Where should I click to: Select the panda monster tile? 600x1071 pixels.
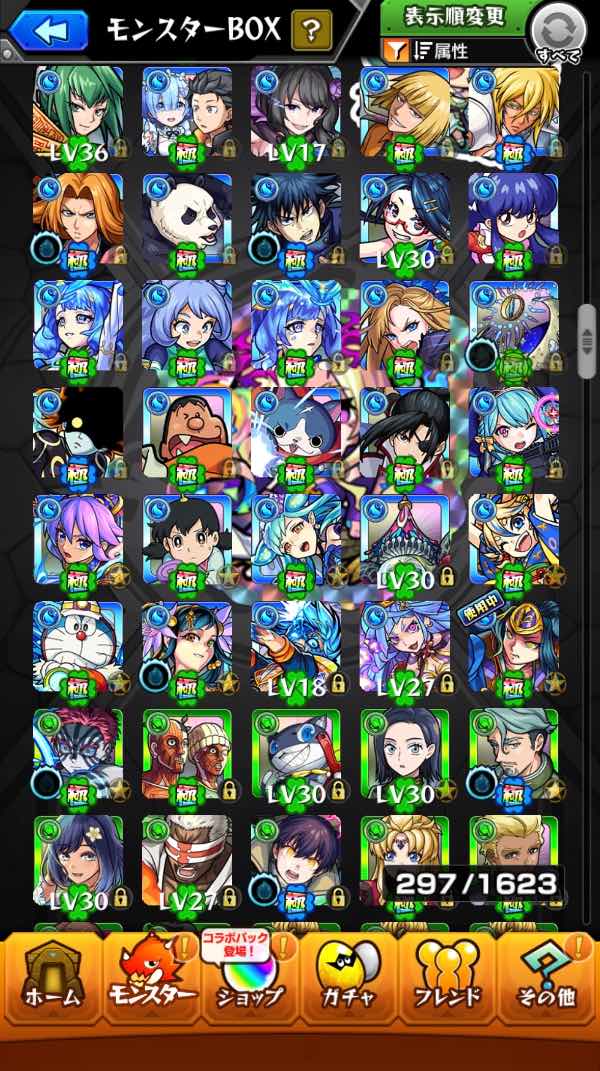[187, 219]
